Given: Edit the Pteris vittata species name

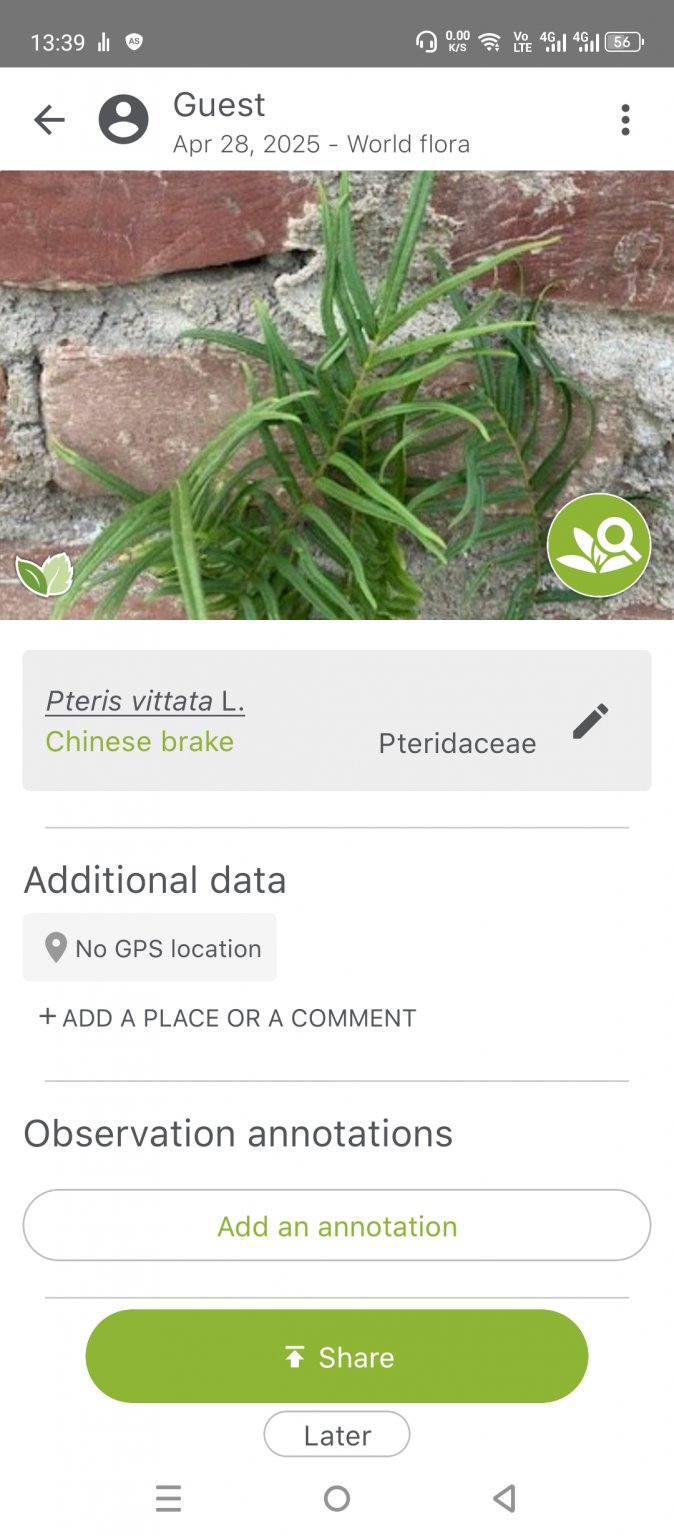Looking at the screenshot, I should point(590,721).
